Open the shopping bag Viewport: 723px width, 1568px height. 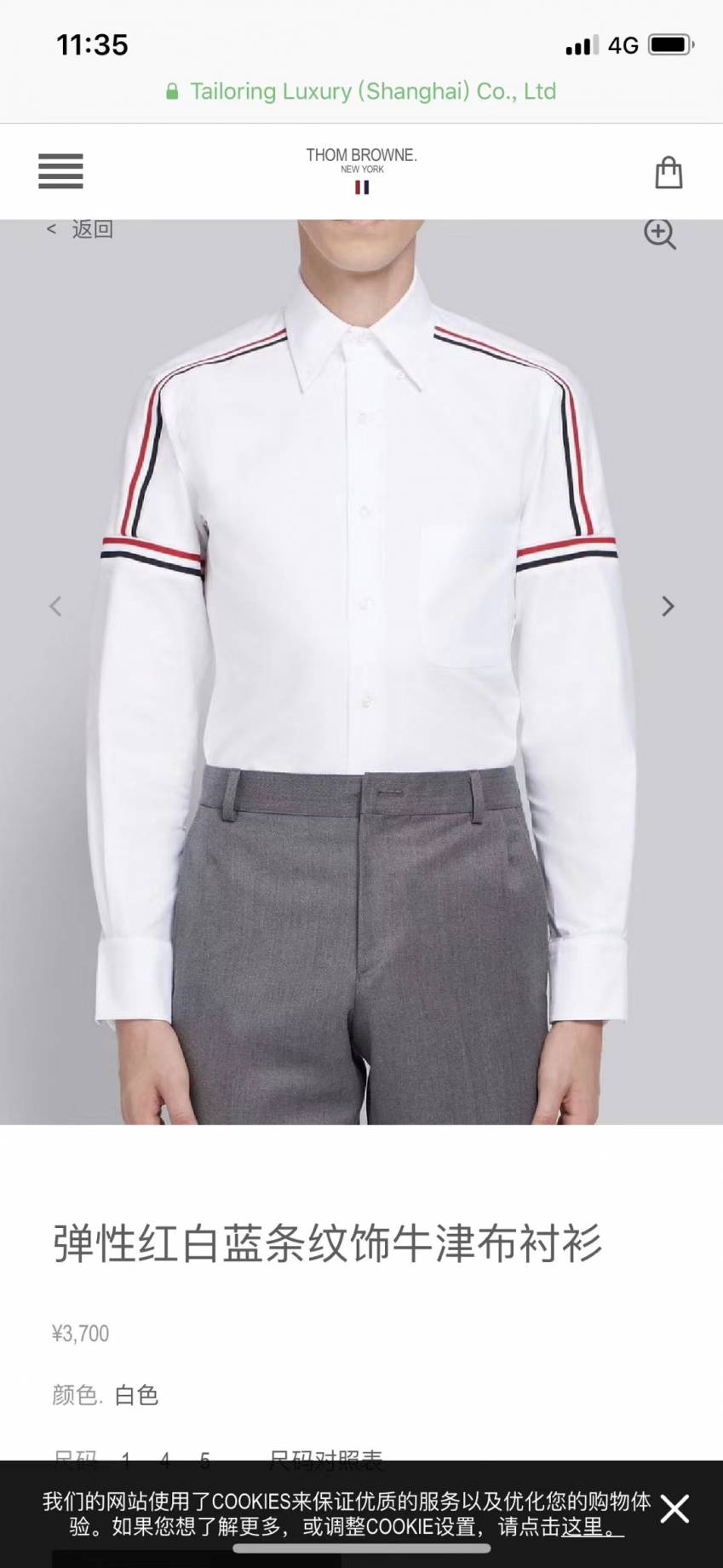click(668, 172)
